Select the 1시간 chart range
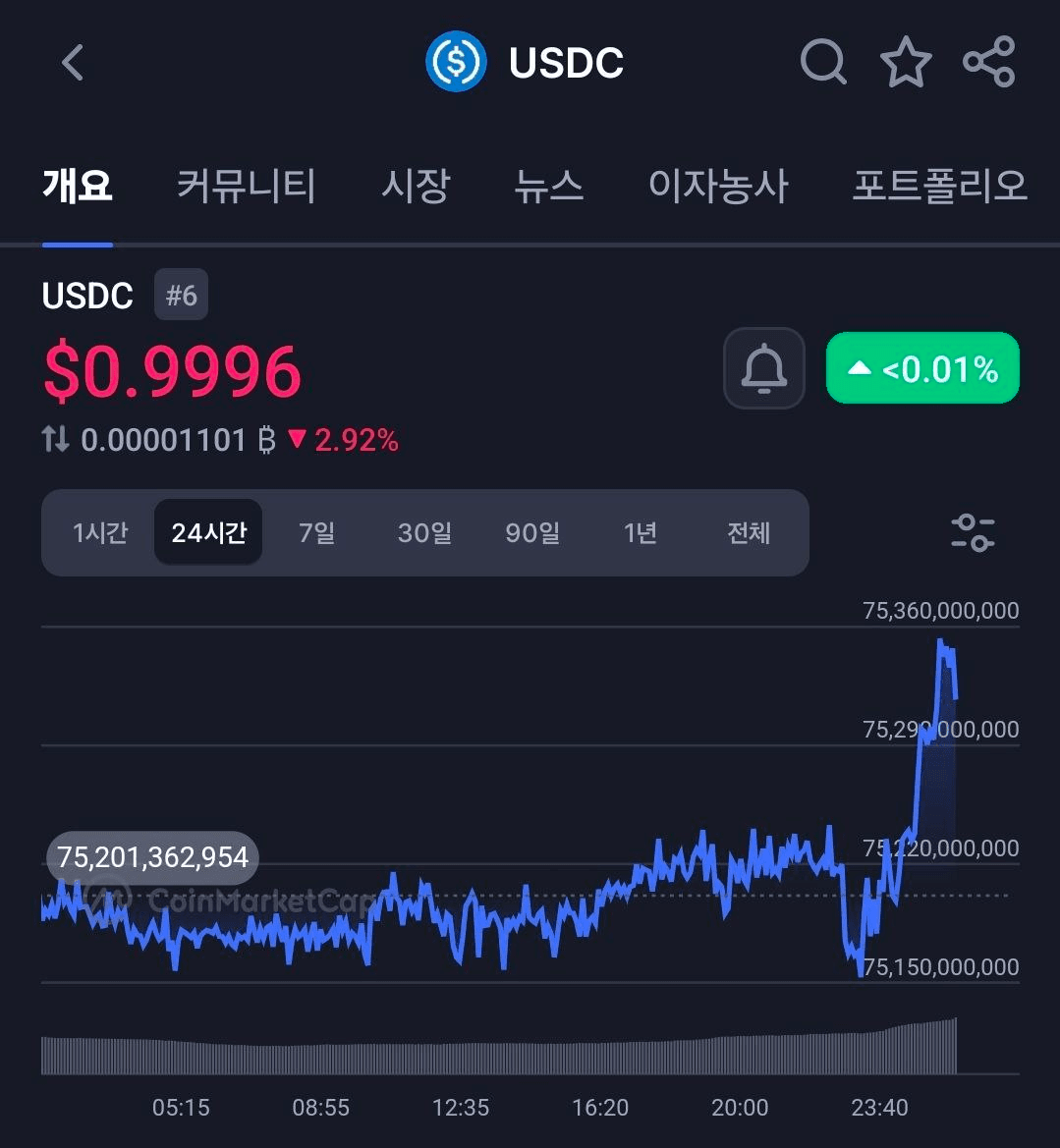The image size is (1060, 1148). [x=100, y=533]
